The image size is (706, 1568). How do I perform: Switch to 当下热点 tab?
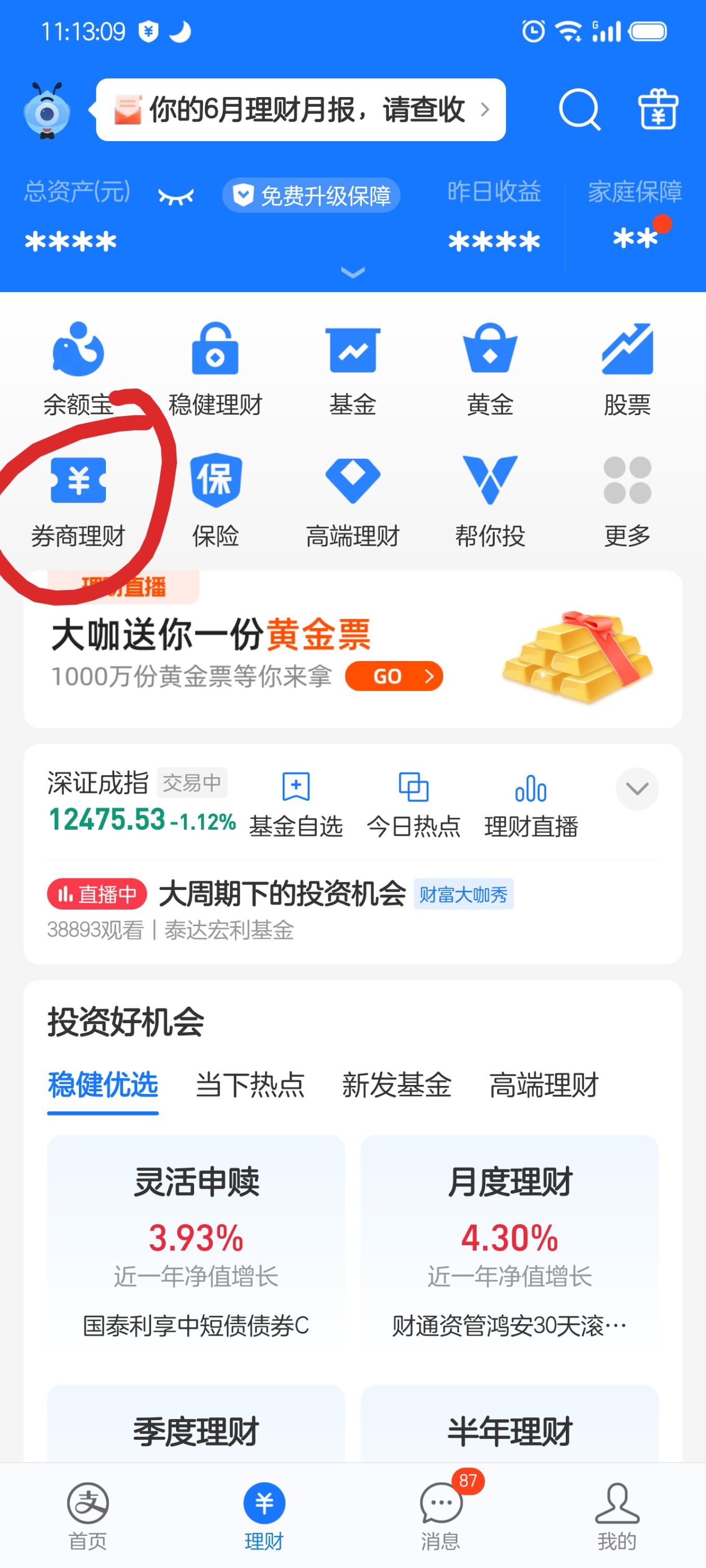250,1085
